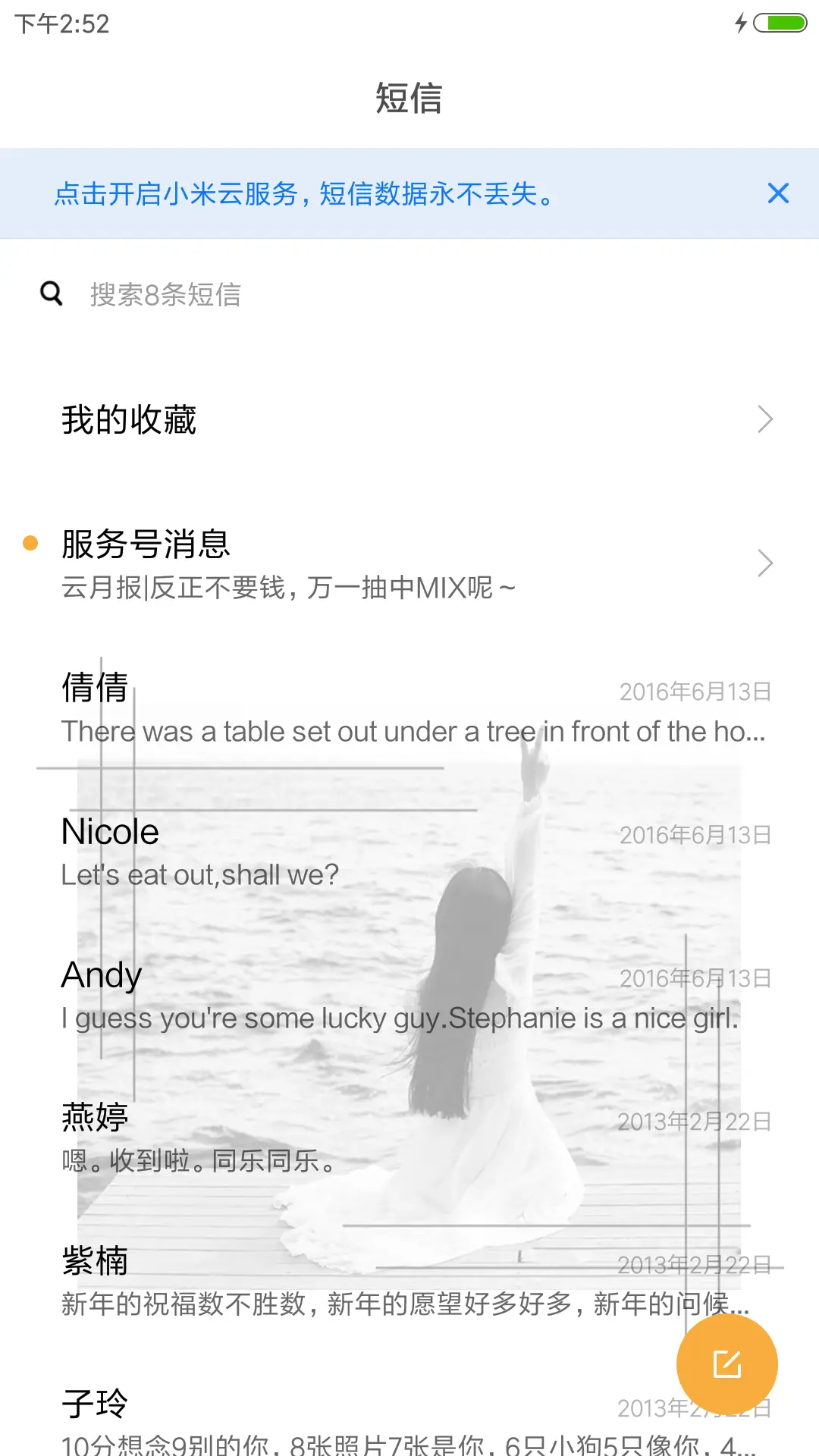Open the compose new message button
This screenshot has width=819, height=1456.
click(726, 1363)
